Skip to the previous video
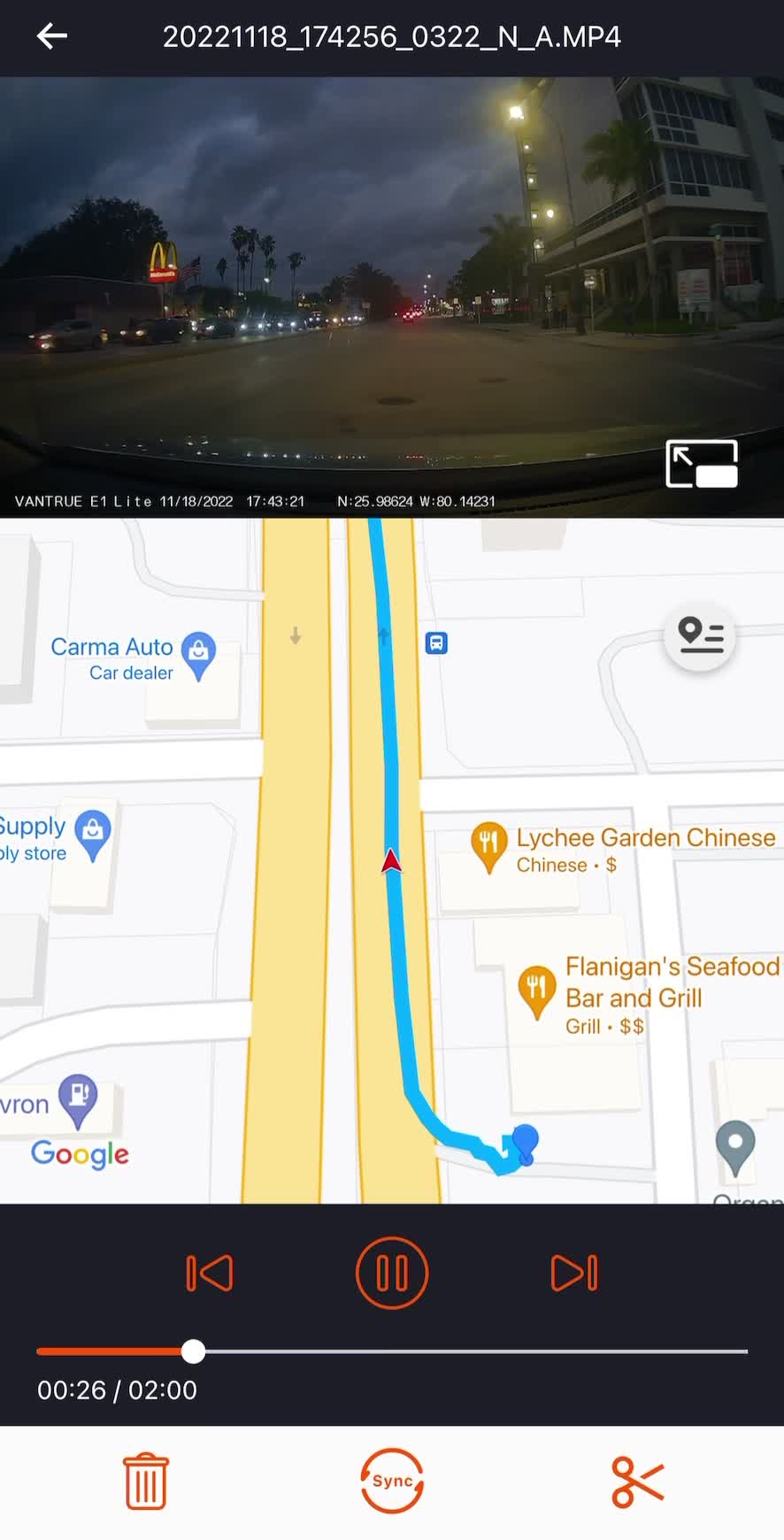Viewport: 784px width, 1540px height. click(x=210, y=1273)
